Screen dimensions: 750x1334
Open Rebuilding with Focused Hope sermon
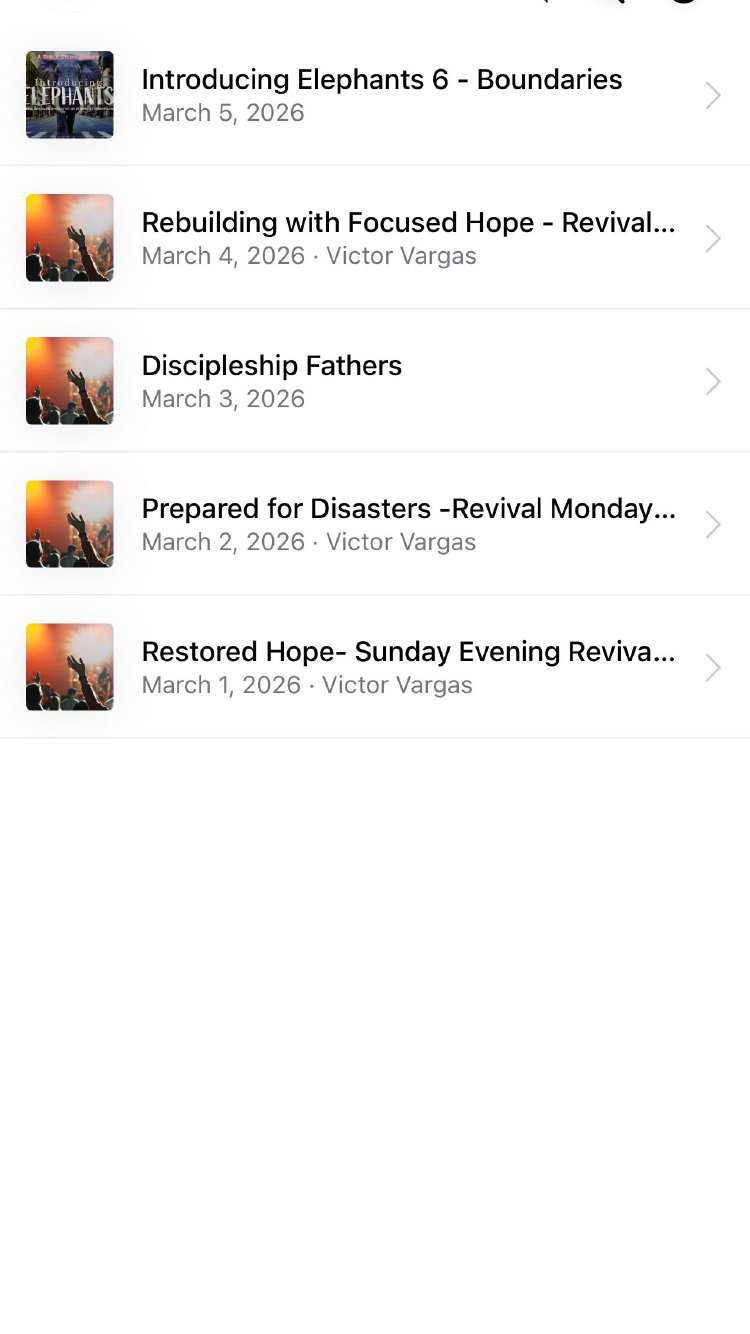[407, 238]
